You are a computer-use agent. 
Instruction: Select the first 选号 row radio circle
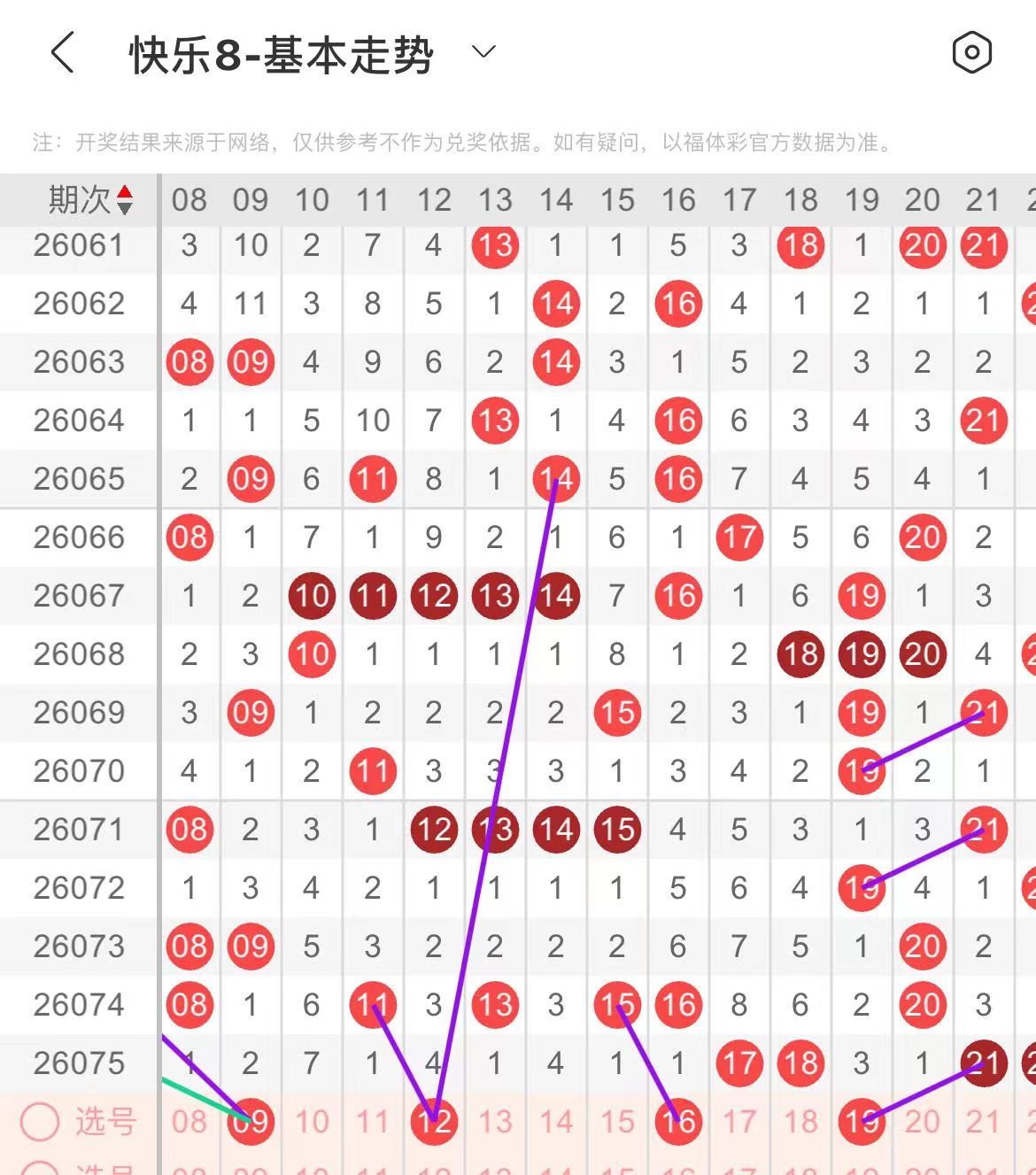tap(40, 1122)
